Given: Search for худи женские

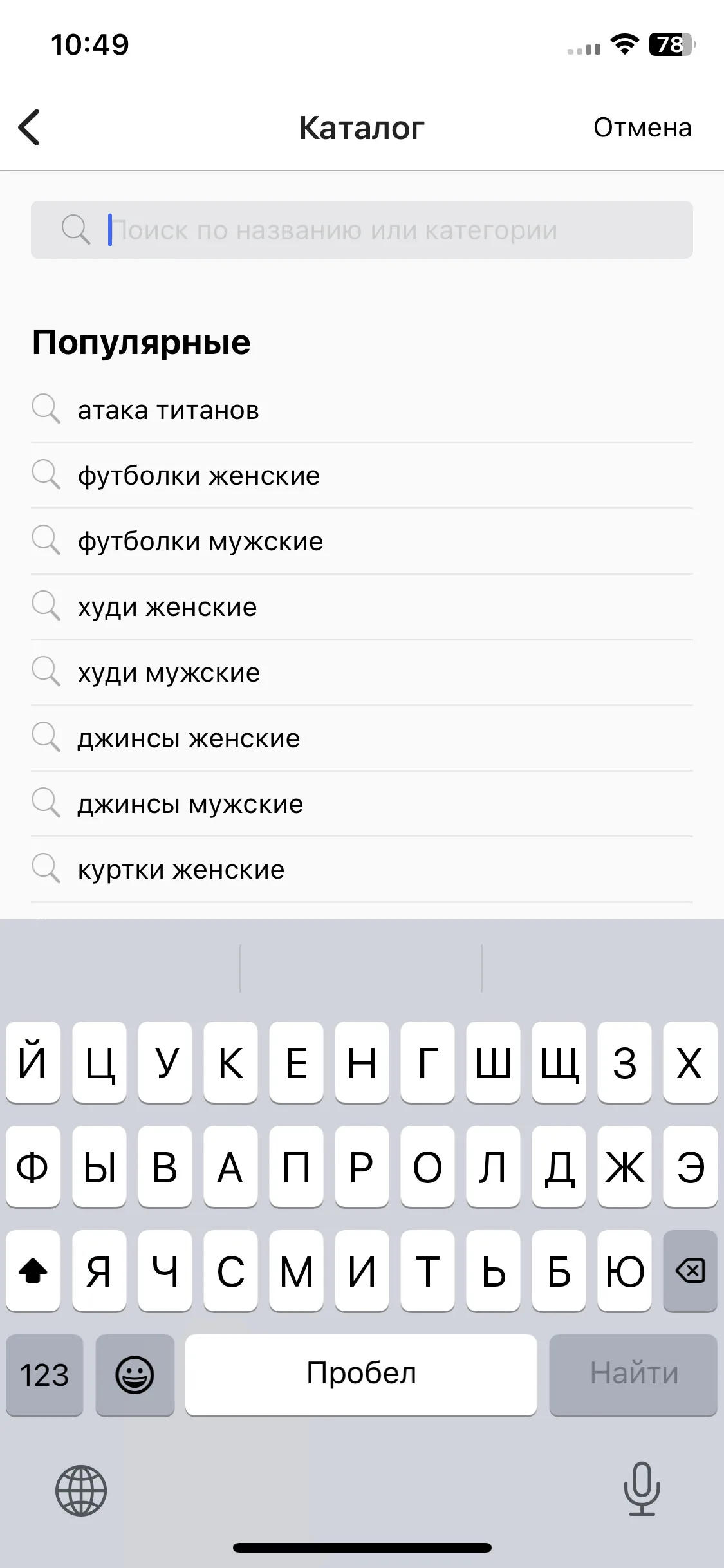Looking at the screenshot, I should (x=167, y=607).
